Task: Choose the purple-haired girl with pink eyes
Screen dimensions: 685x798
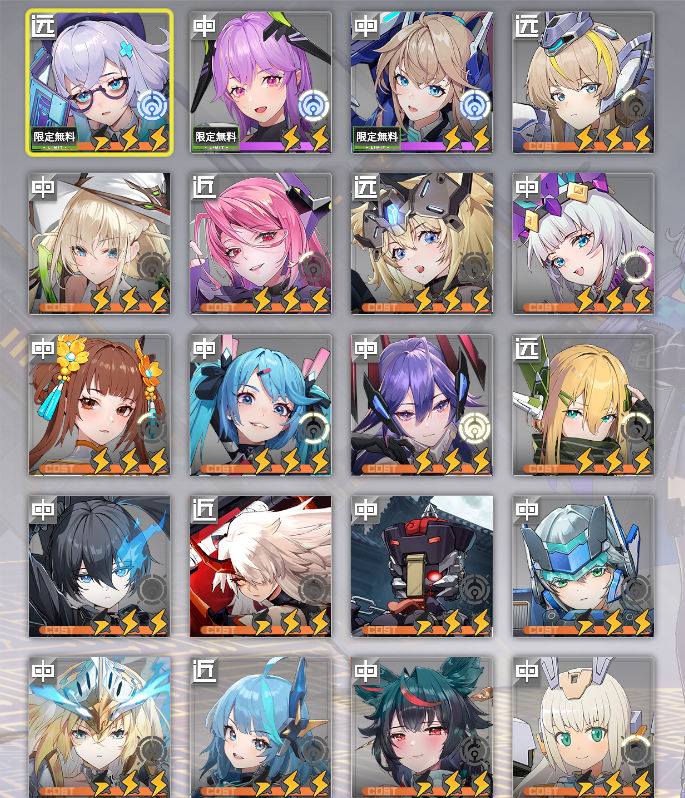Action: pos(261,82)
